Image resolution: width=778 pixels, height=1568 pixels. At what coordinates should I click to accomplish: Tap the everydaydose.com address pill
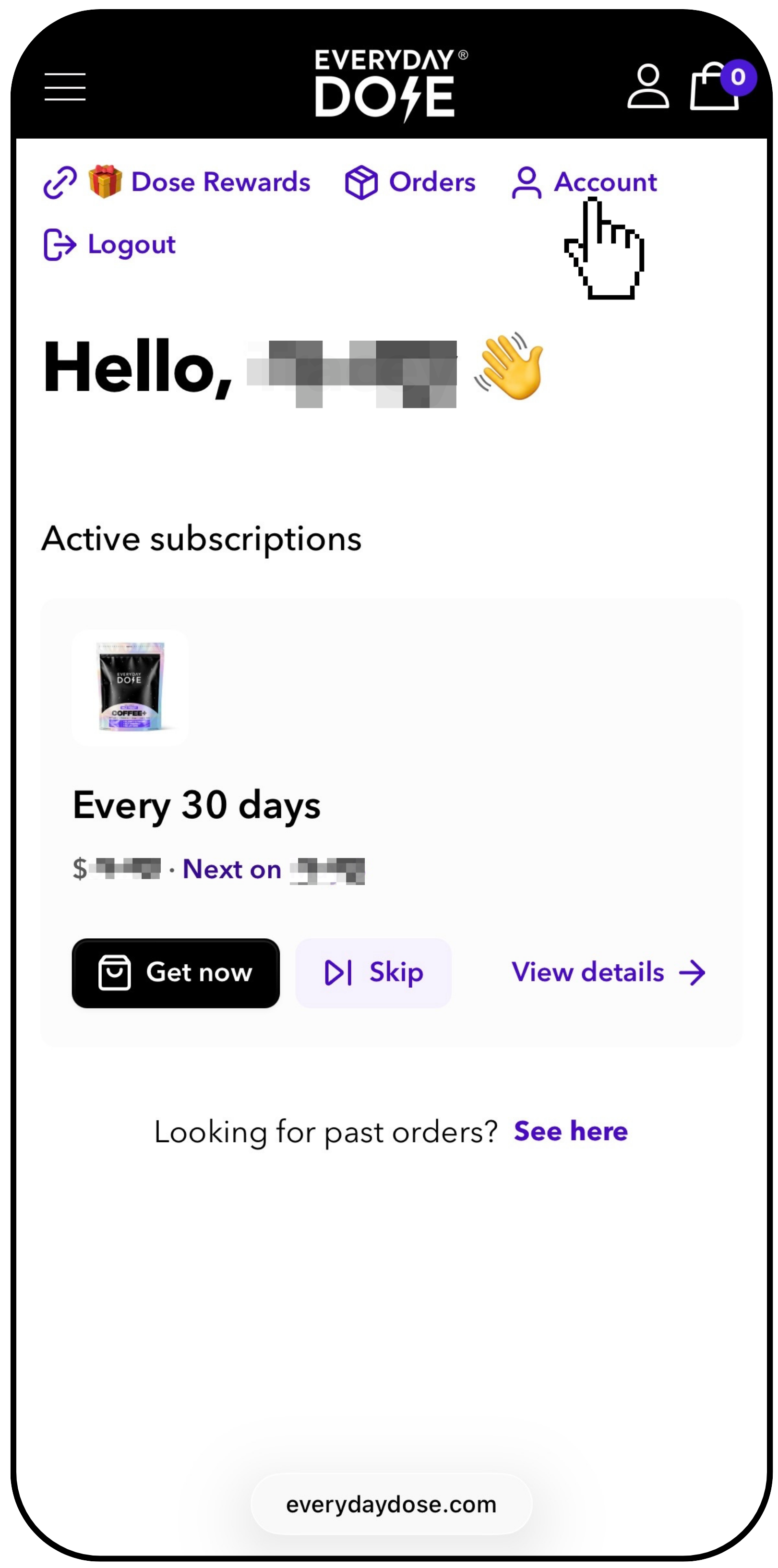pyautogui.click(x=391, y=1504)
